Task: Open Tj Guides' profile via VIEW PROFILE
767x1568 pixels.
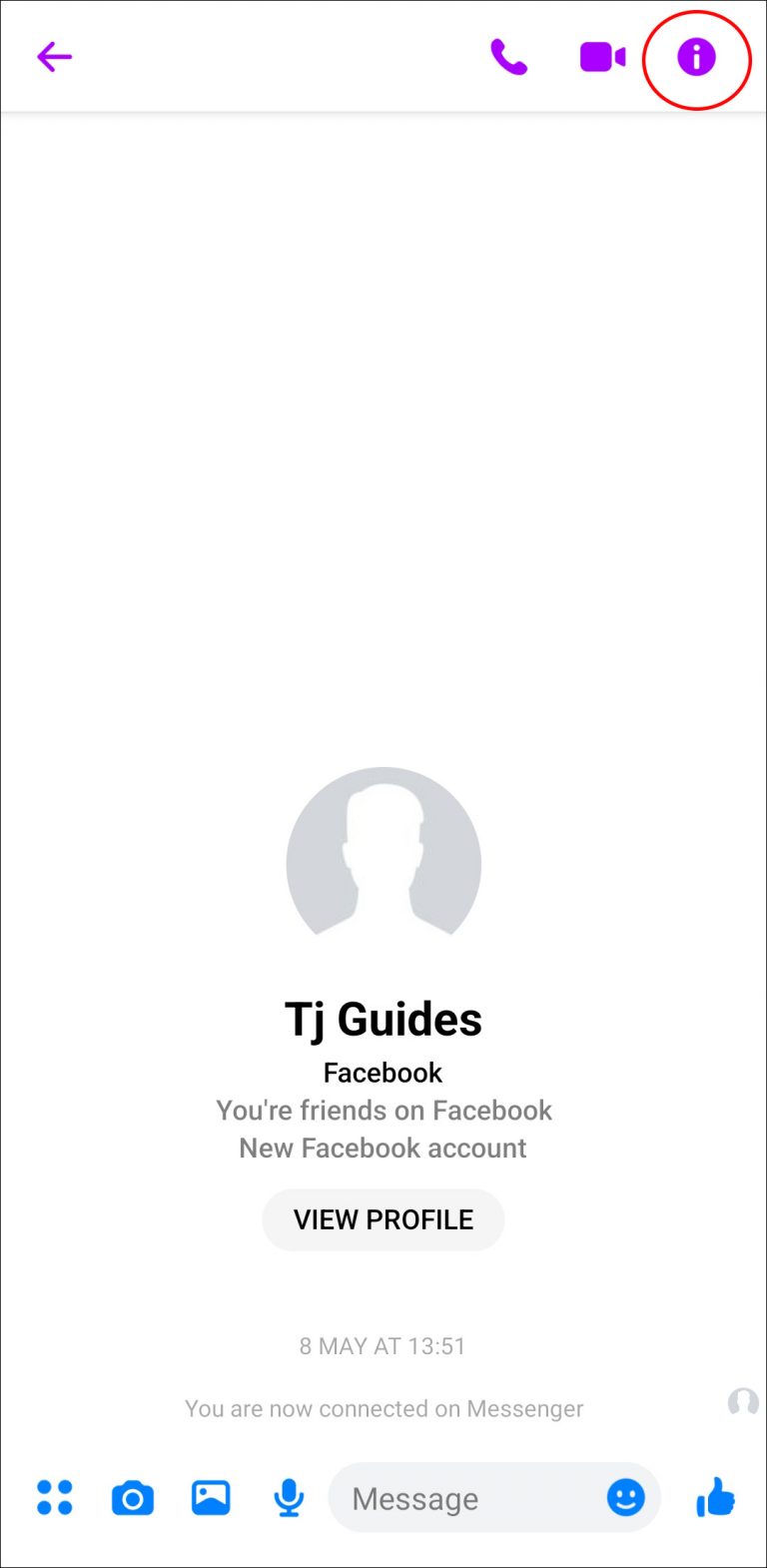Action: [383, 1219]
